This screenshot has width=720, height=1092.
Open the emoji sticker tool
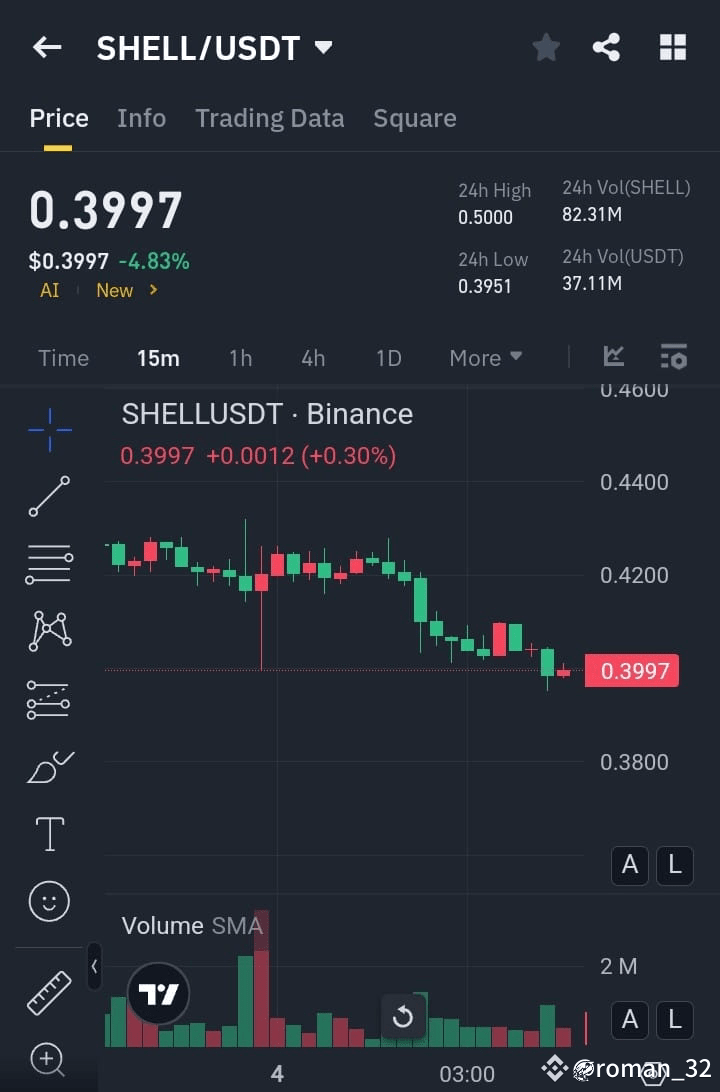coord(48,901)
